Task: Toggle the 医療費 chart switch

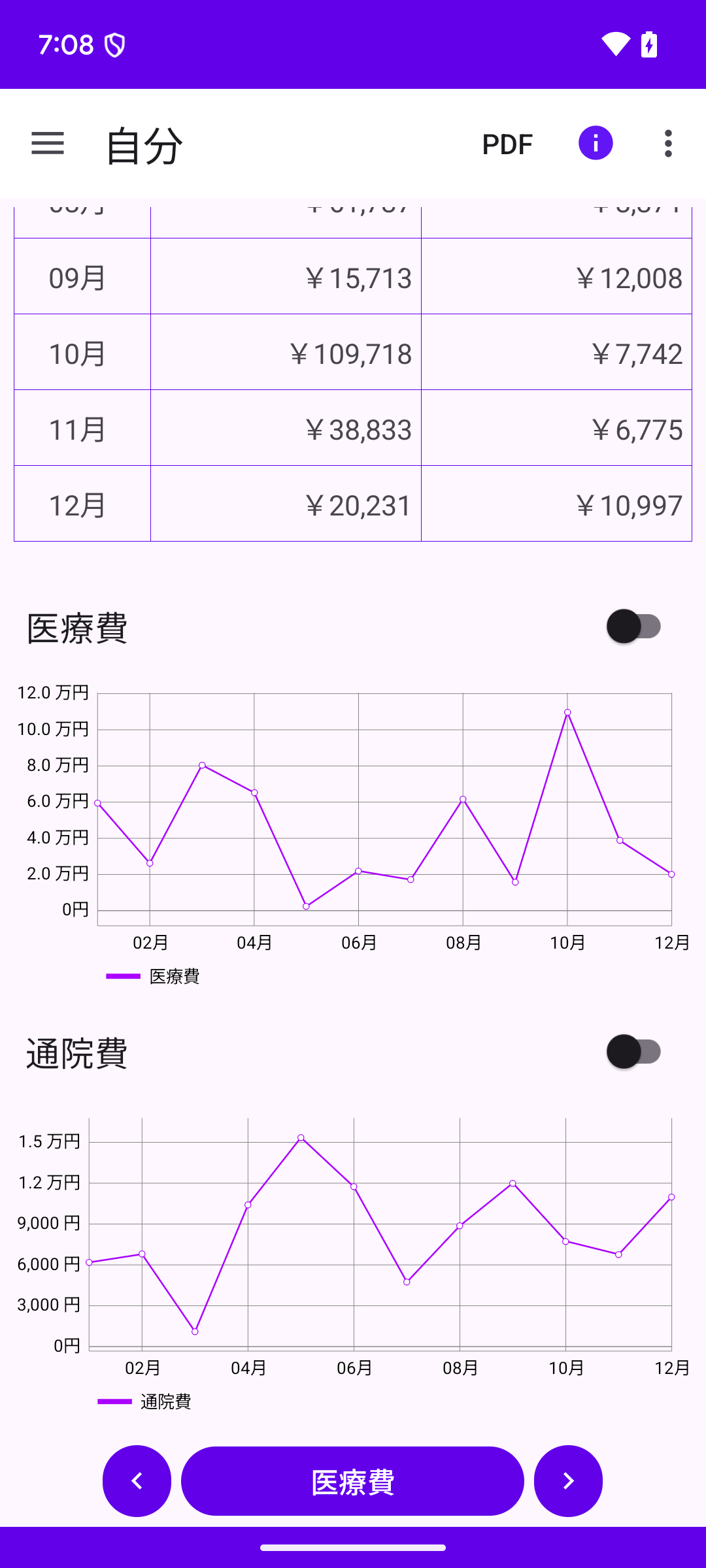Action: pyautogui.click(x=633, y=627)
